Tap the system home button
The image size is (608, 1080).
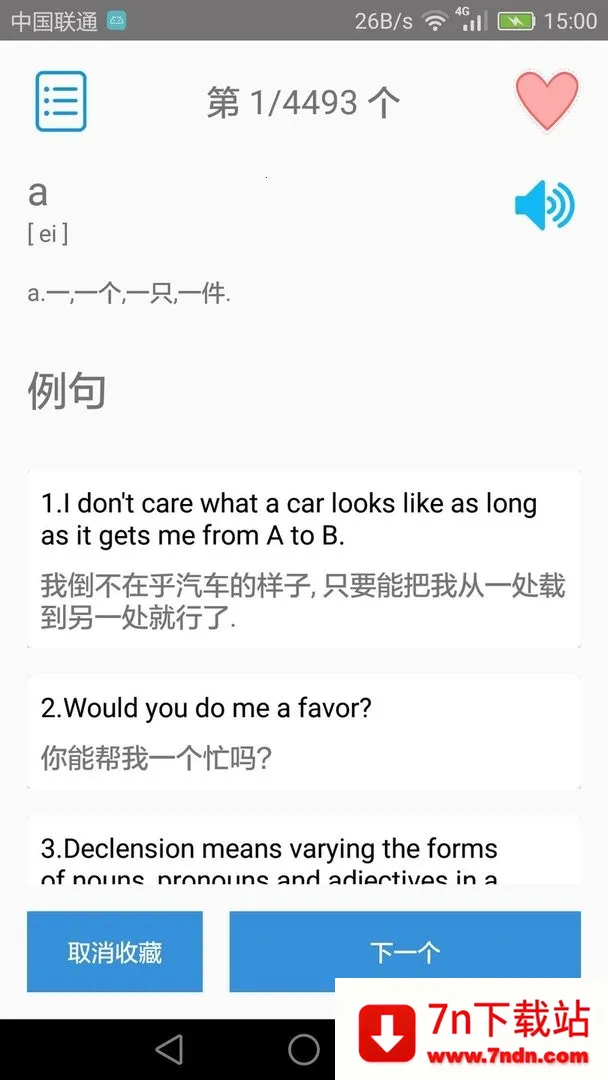tap(304, 1049)
